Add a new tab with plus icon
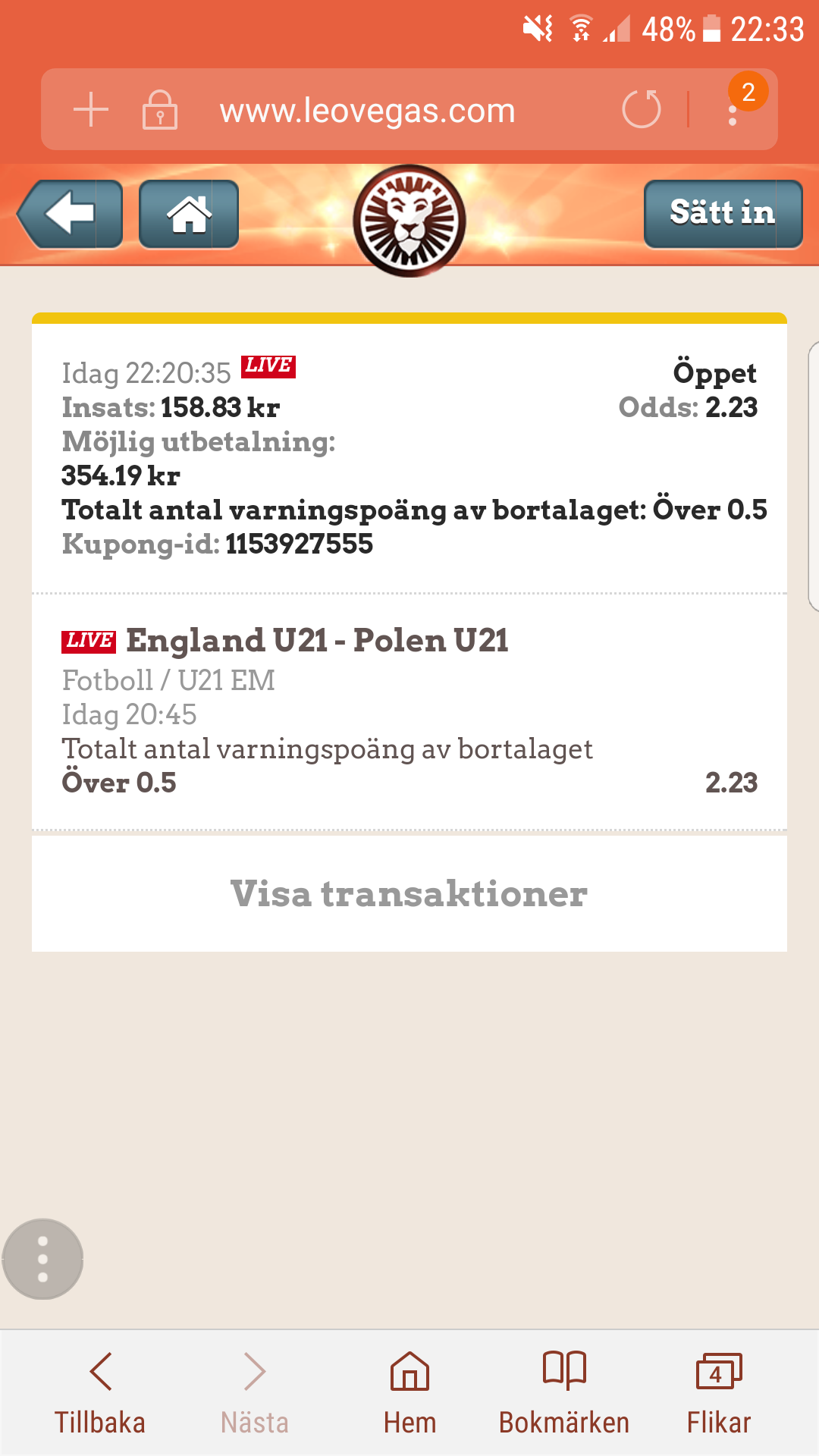This screenshot has height=1456, width=819. coord(91,109)
